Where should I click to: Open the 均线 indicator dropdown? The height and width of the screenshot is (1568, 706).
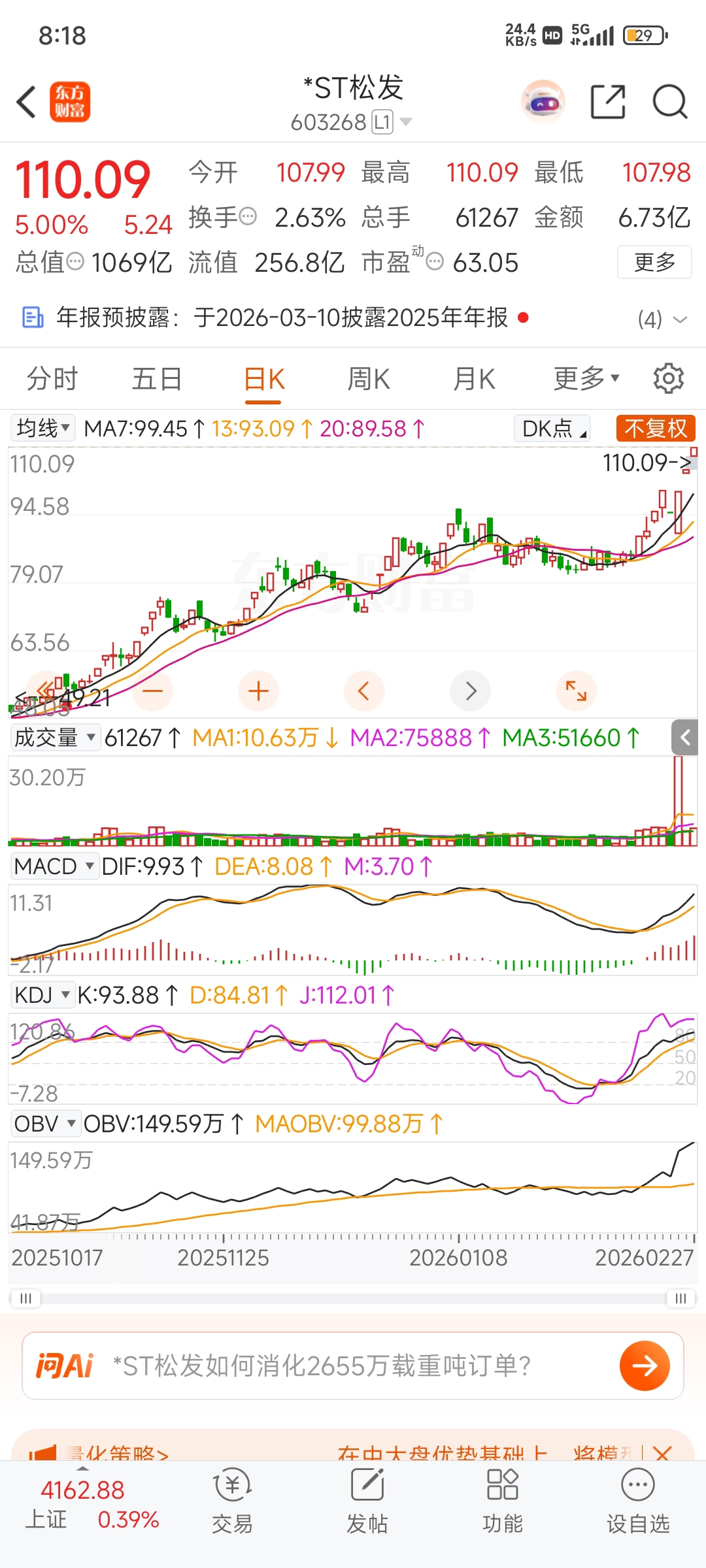(x=43, y=429)
